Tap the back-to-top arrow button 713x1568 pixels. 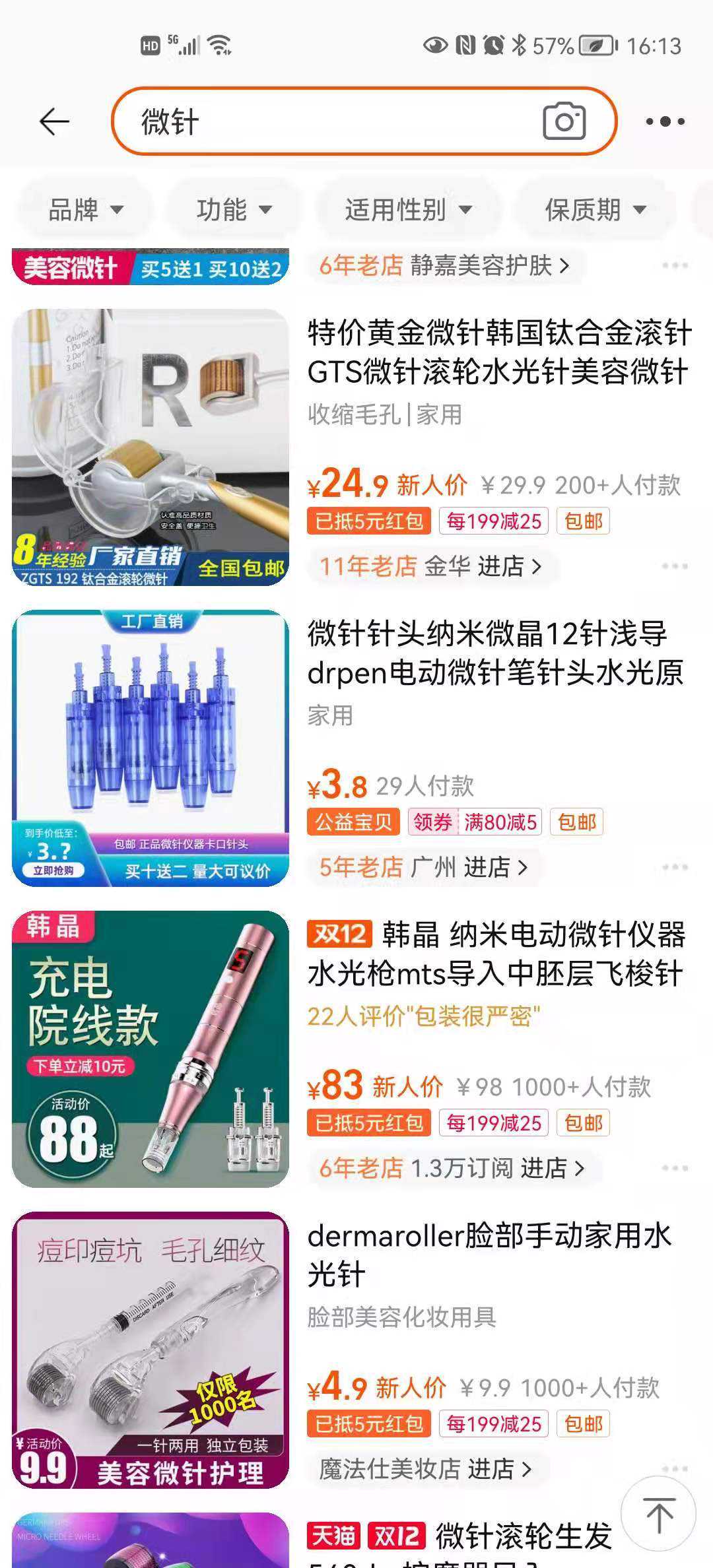pos(658,1515)
